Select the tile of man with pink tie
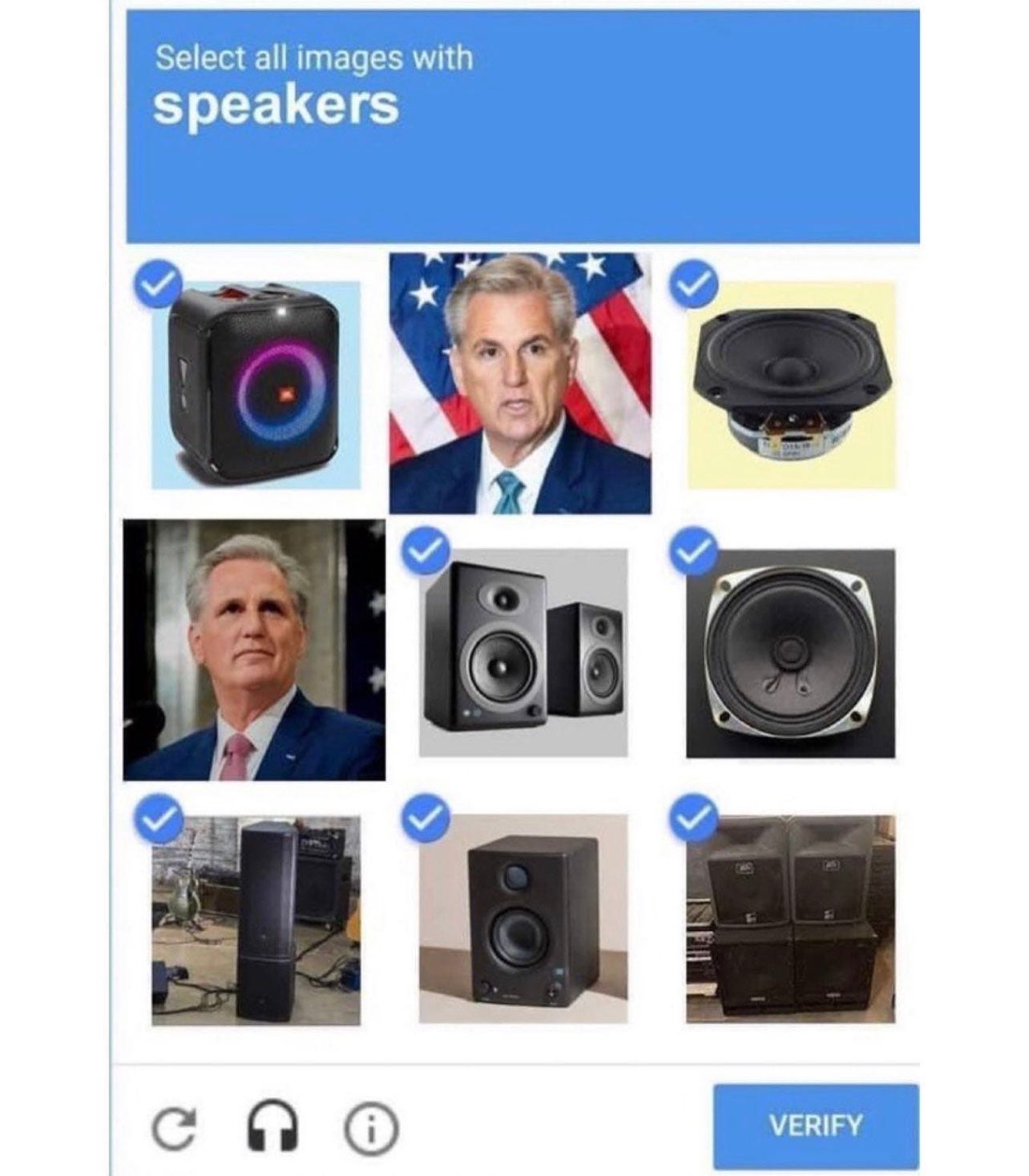The width and height of the screenshot is (1029, 1176). pyautogui.click(x=254, y=650)
